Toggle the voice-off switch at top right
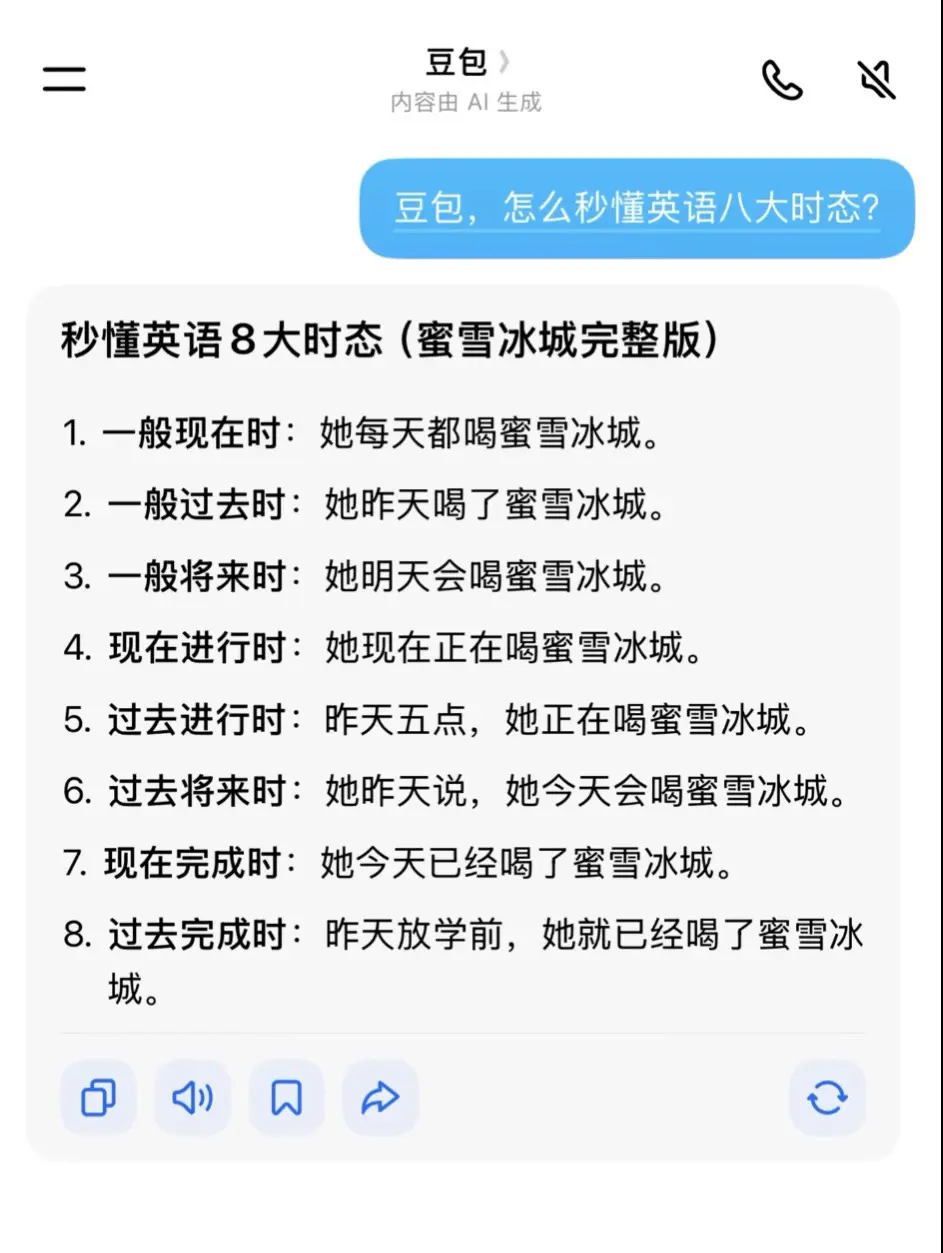 pos(874,79)
